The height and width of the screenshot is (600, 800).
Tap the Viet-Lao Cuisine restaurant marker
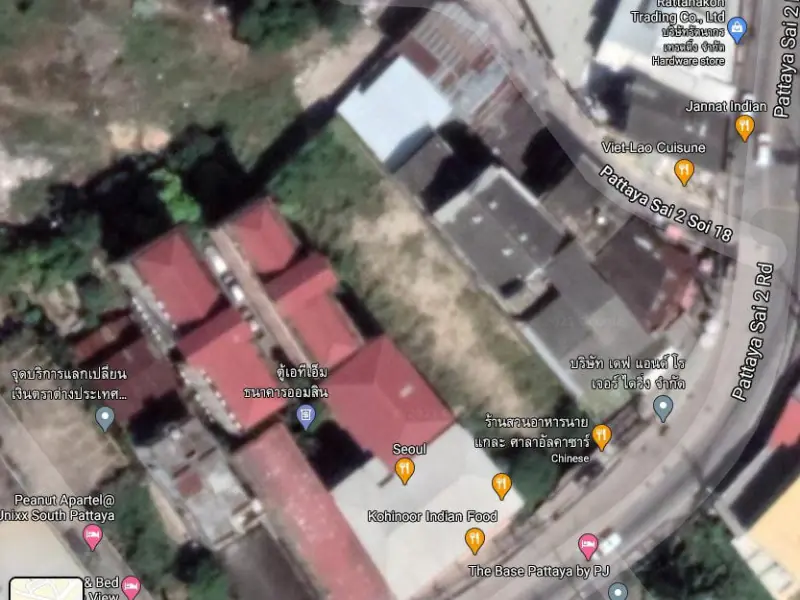click(x=684, y=171)
